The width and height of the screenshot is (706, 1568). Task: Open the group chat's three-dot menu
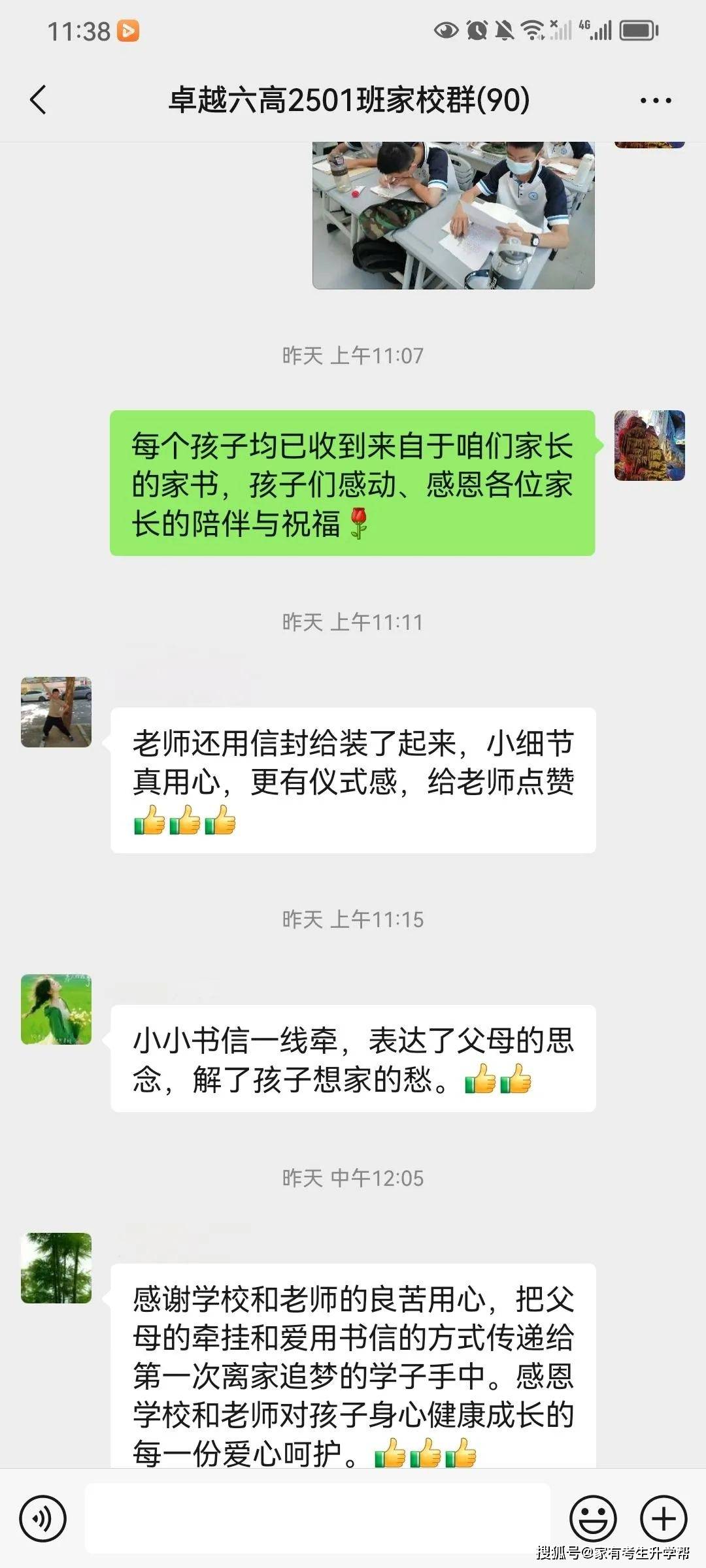point(655,100)
